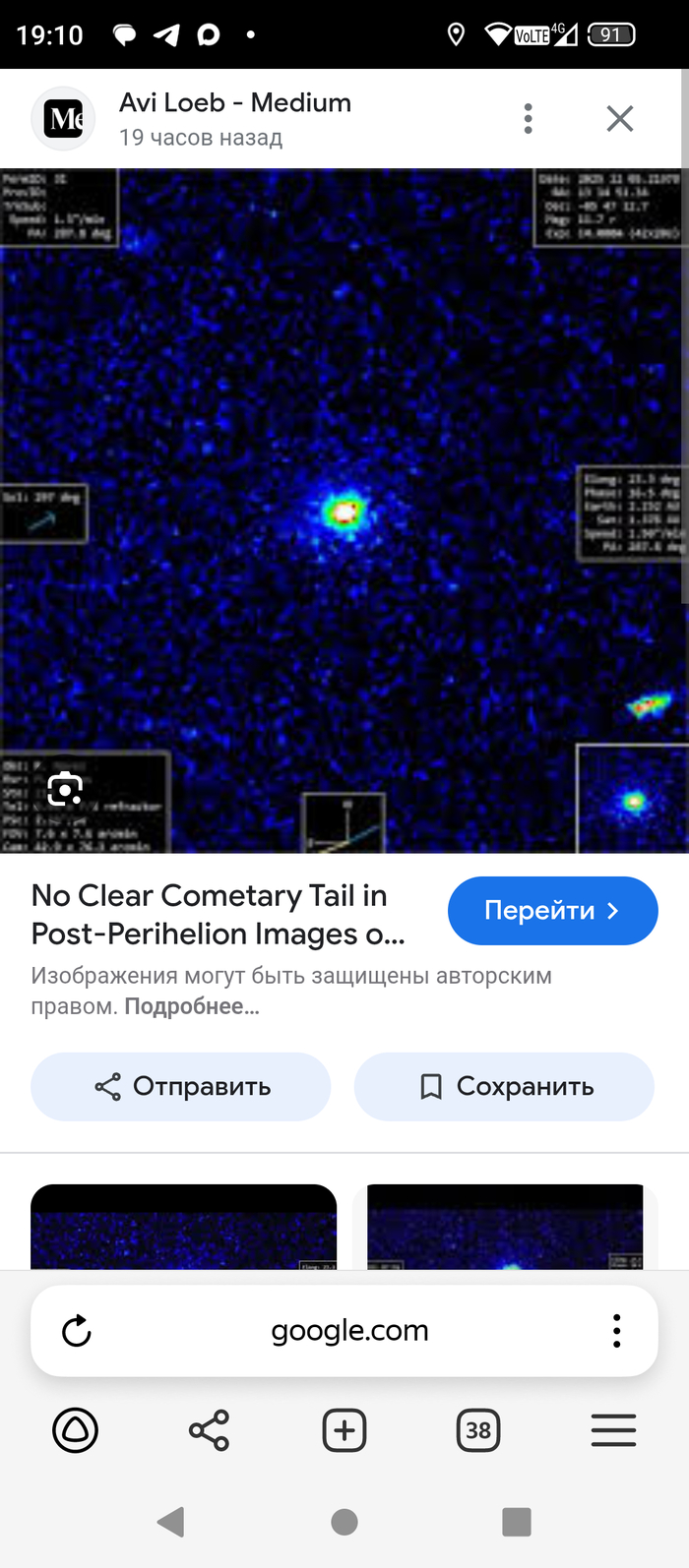Tap the google.com address bar
The height and width of the screenshot is (1568, 689).
[x=349, y=1331]
